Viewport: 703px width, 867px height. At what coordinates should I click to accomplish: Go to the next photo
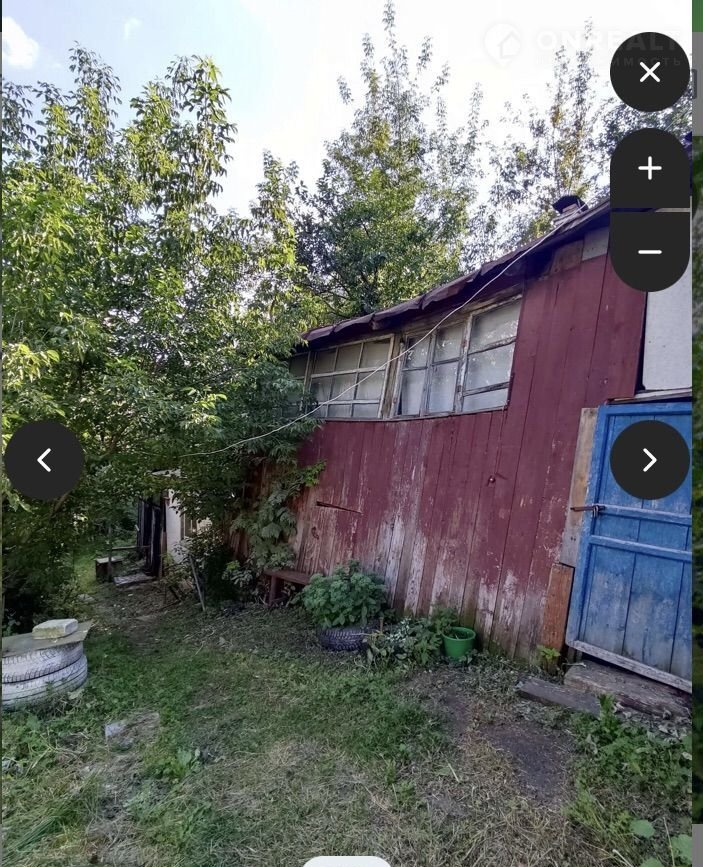pos(650,460)
